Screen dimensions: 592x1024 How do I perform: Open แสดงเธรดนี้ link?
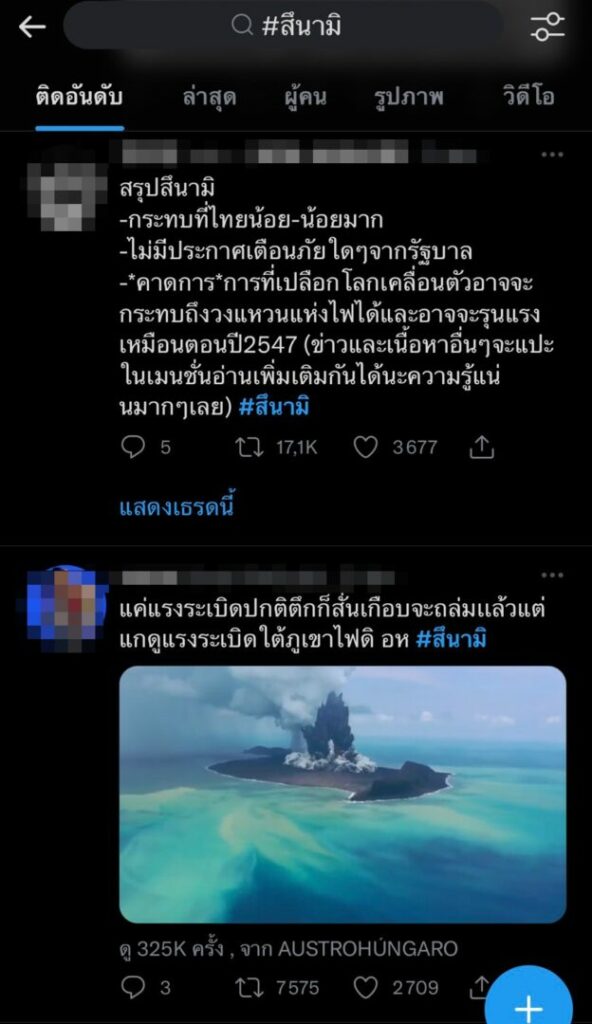click(x=176, y=507)
